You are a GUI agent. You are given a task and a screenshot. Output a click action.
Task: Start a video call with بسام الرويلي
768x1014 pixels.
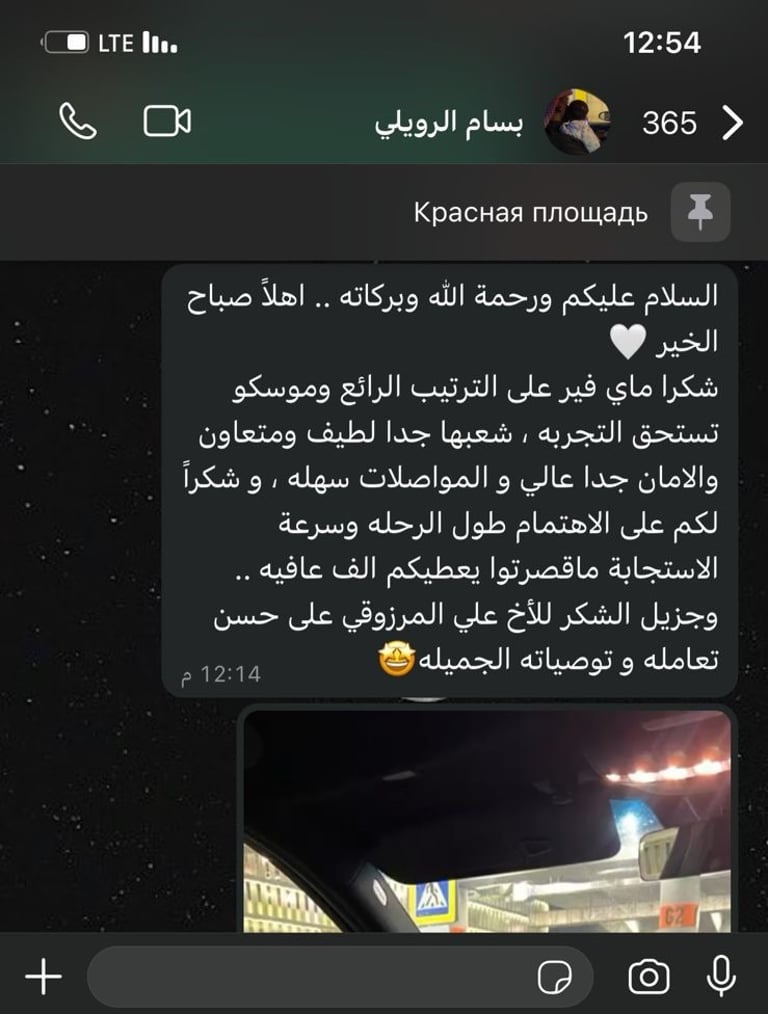click(167, 122)
